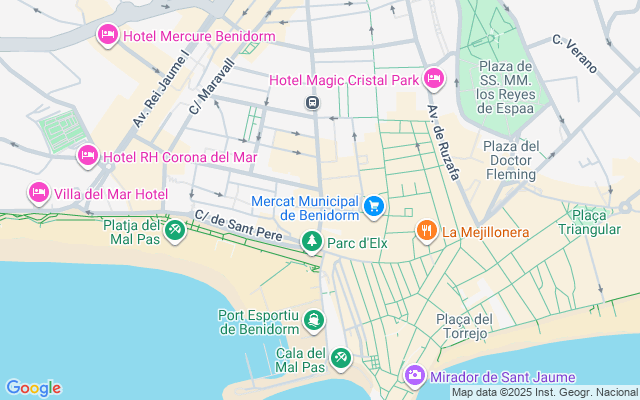Tap the transit station icon on map

313,102
